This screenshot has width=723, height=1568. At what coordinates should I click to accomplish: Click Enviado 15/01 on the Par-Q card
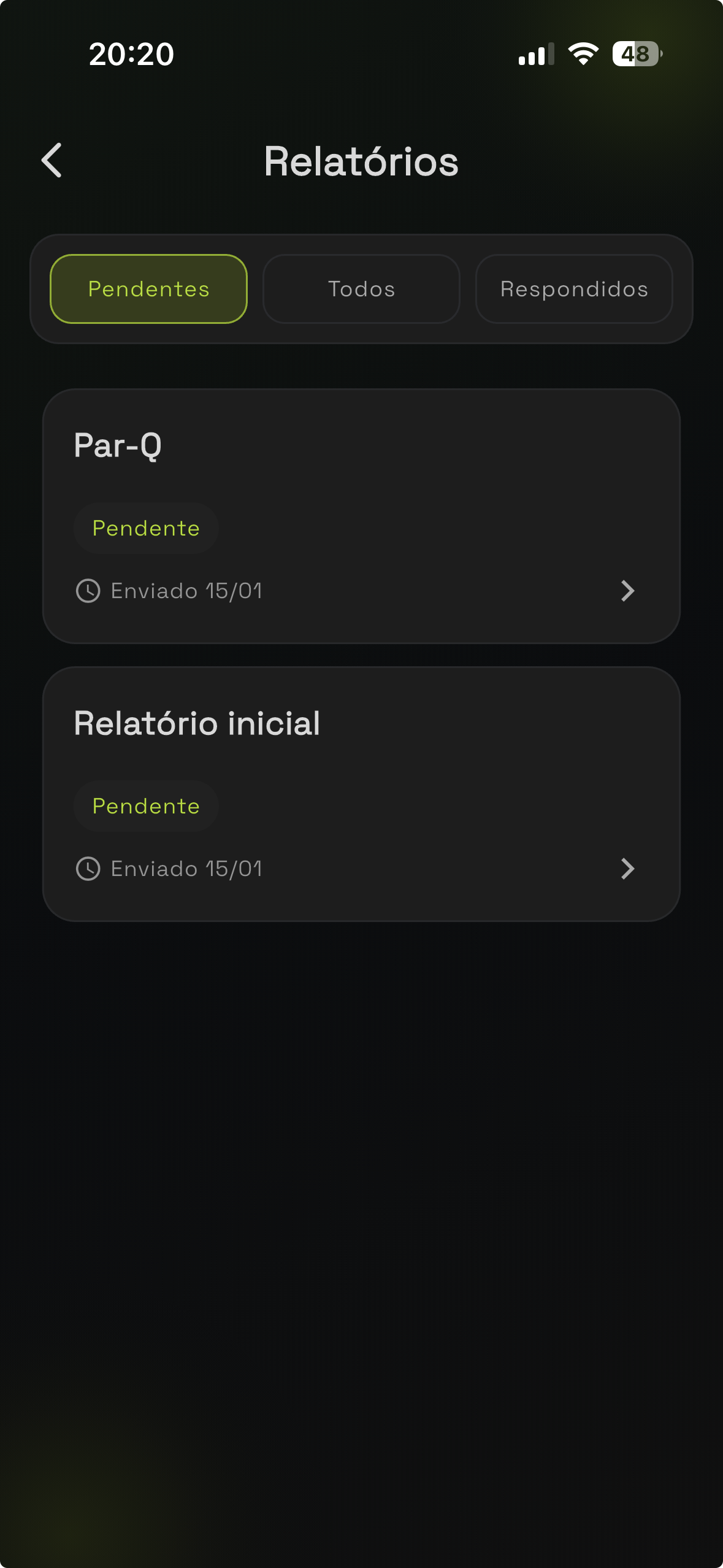(x=186, y=591)
